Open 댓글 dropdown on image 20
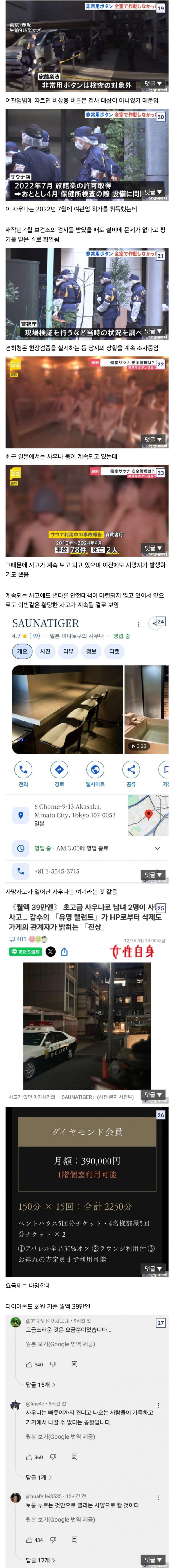The width and height of the screenshot is (174, 1568). pyautogui.click(x=153, y=192)
